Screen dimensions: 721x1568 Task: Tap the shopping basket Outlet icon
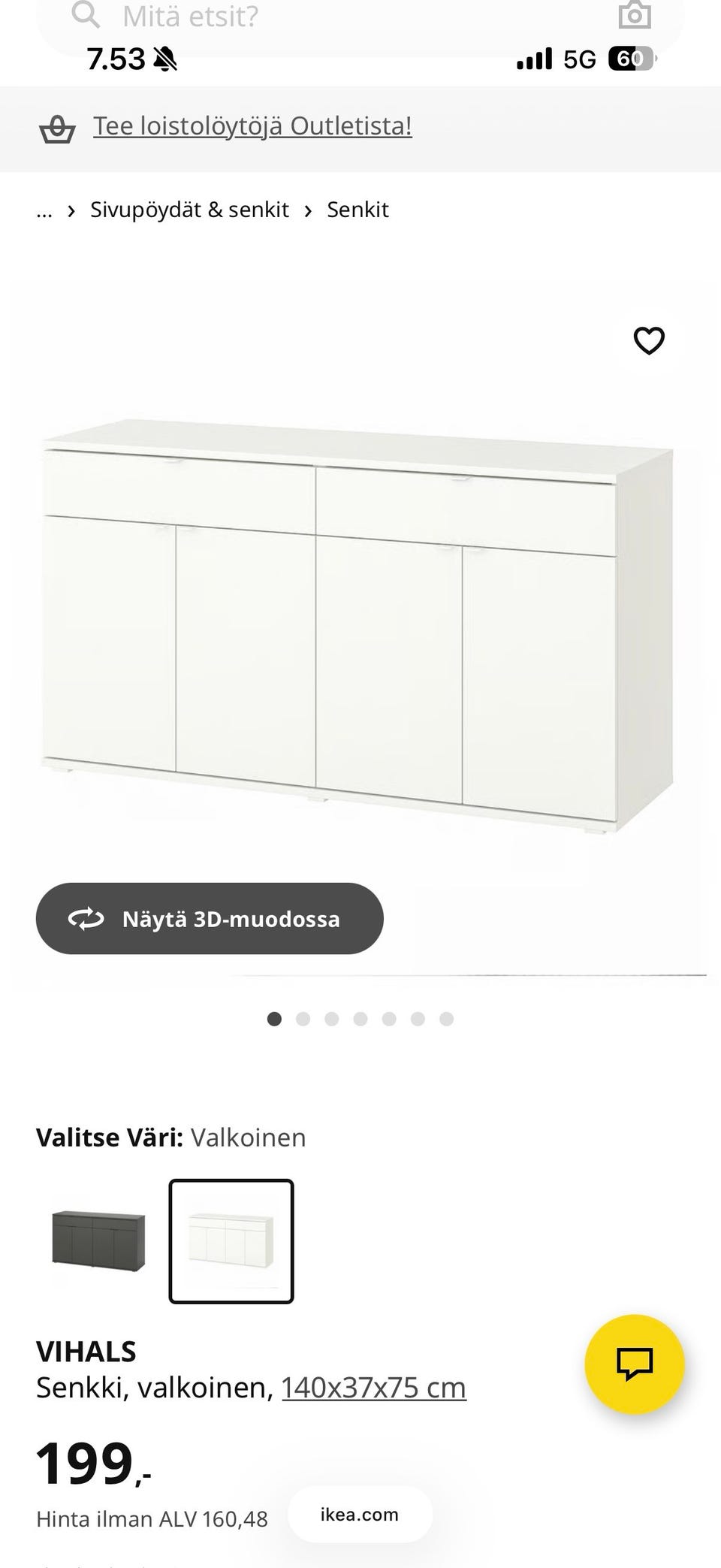point(57,128)
